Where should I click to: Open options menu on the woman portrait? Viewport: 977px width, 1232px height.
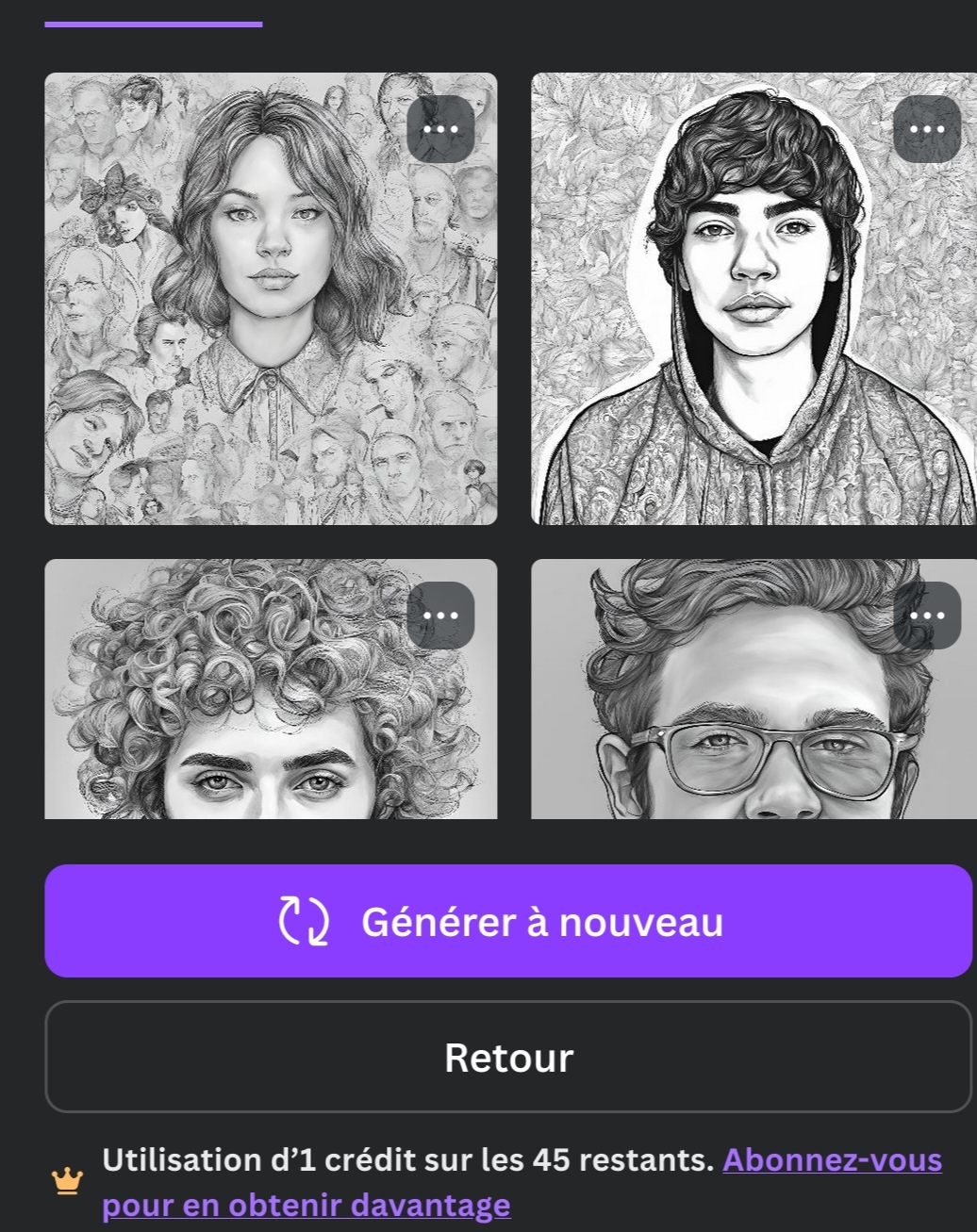coord(440,129)
